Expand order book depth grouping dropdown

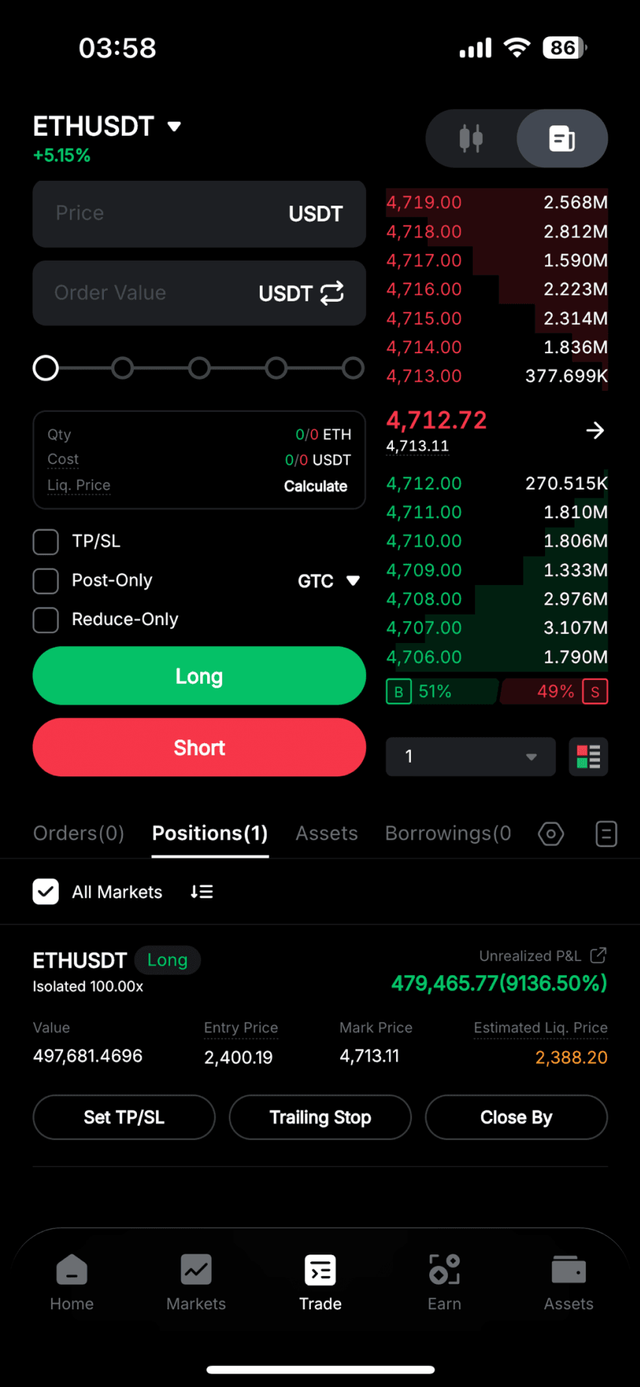[x=470, y=757]
